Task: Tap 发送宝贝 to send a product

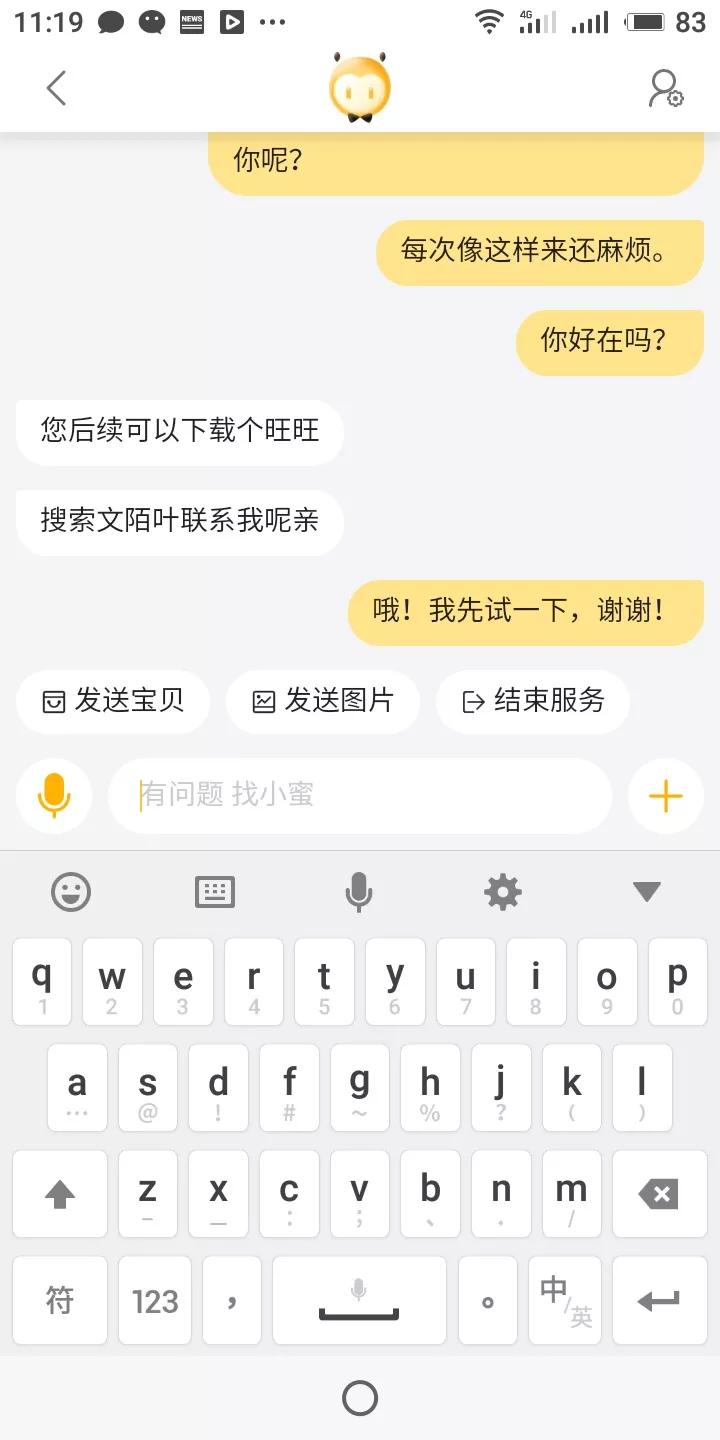Action: click(x=112, y=701)
